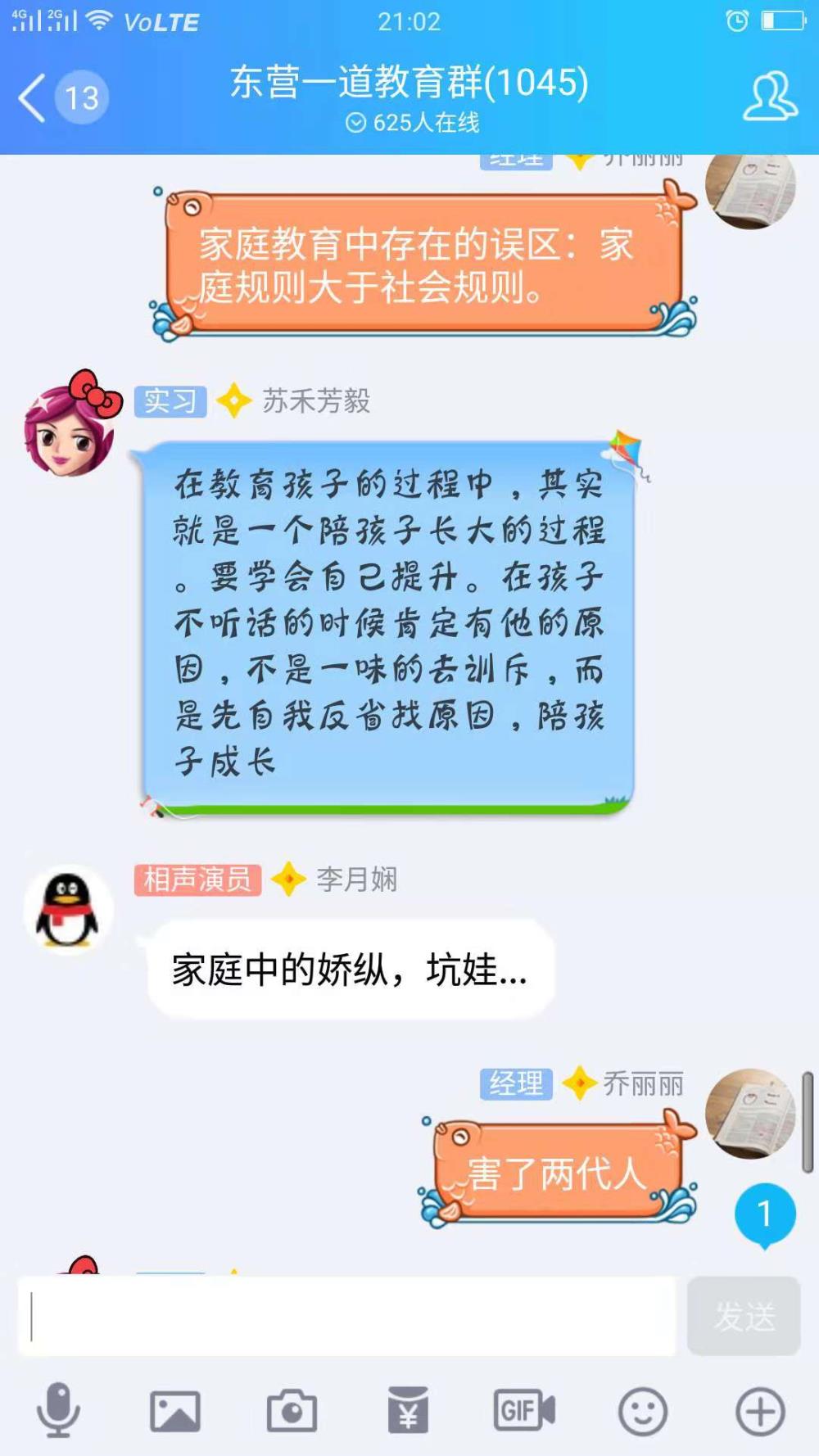View 苏禾芳毅's profile avatar

pos(70,423)
